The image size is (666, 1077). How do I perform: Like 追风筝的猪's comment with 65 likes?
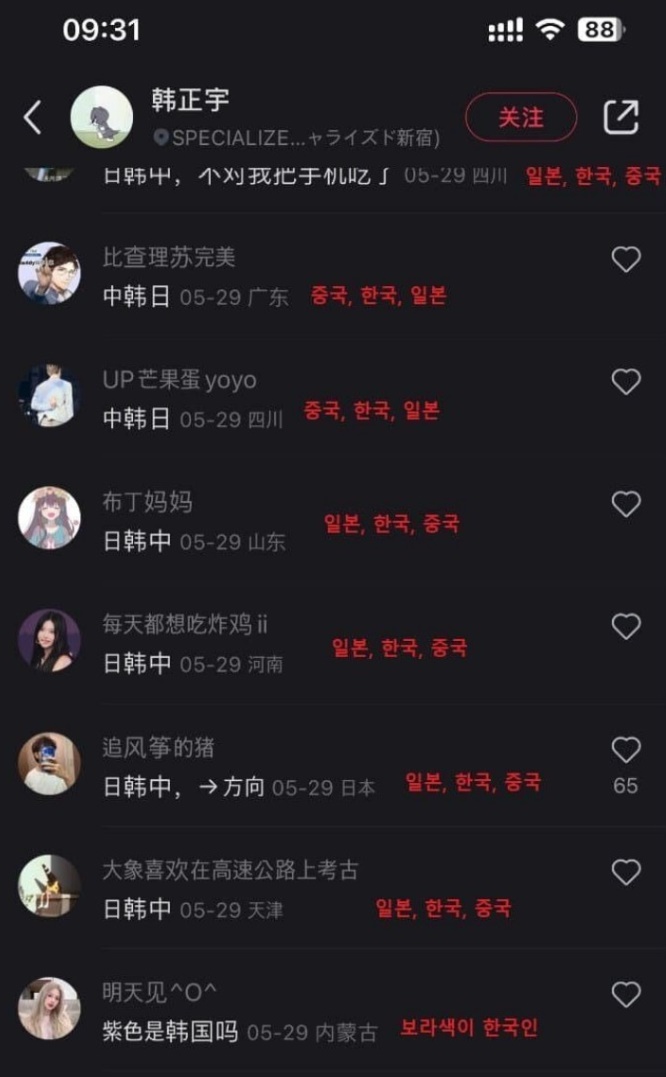click(626, 750)
